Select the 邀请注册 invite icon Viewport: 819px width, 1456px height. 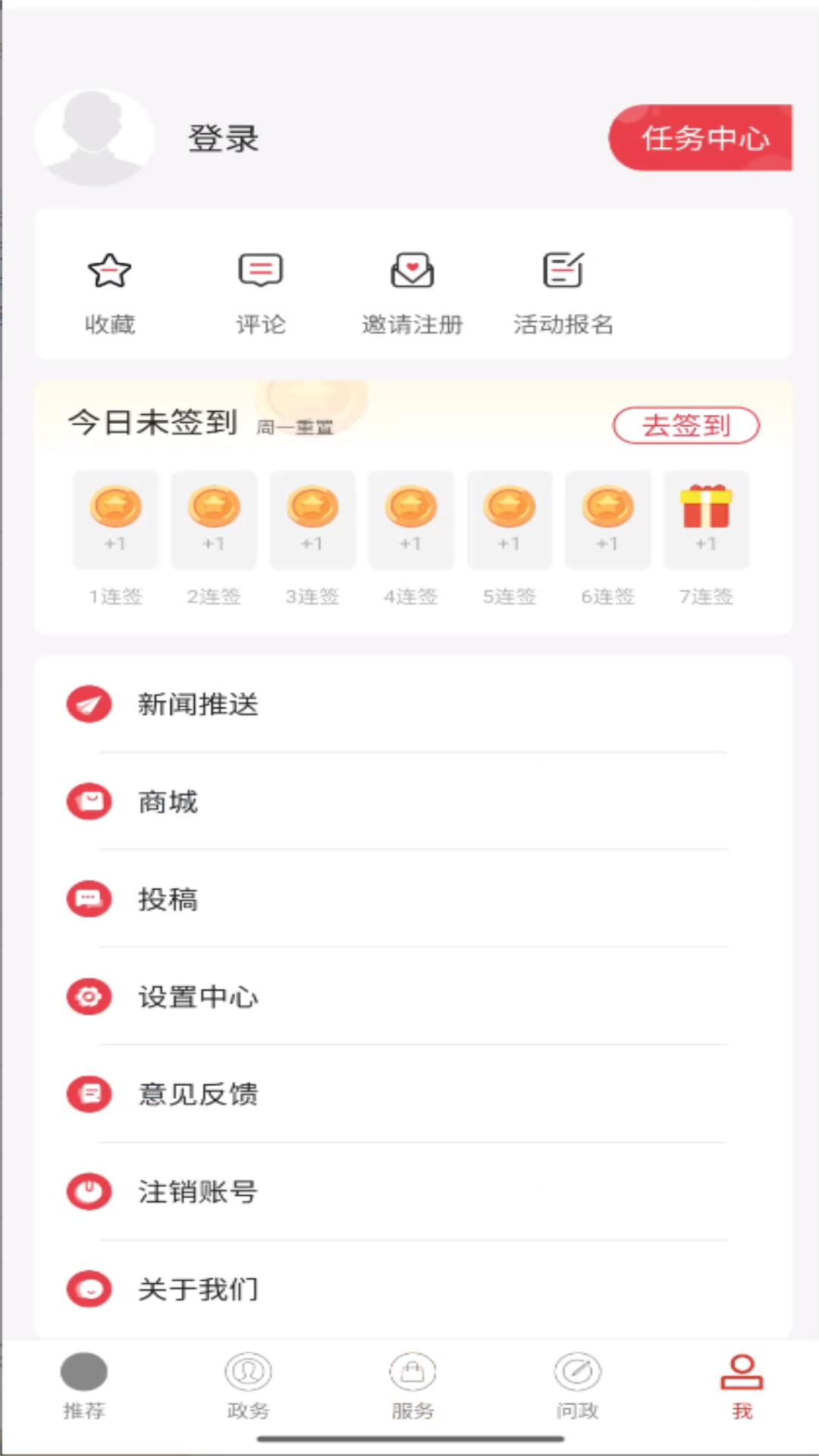pos(412,292)
